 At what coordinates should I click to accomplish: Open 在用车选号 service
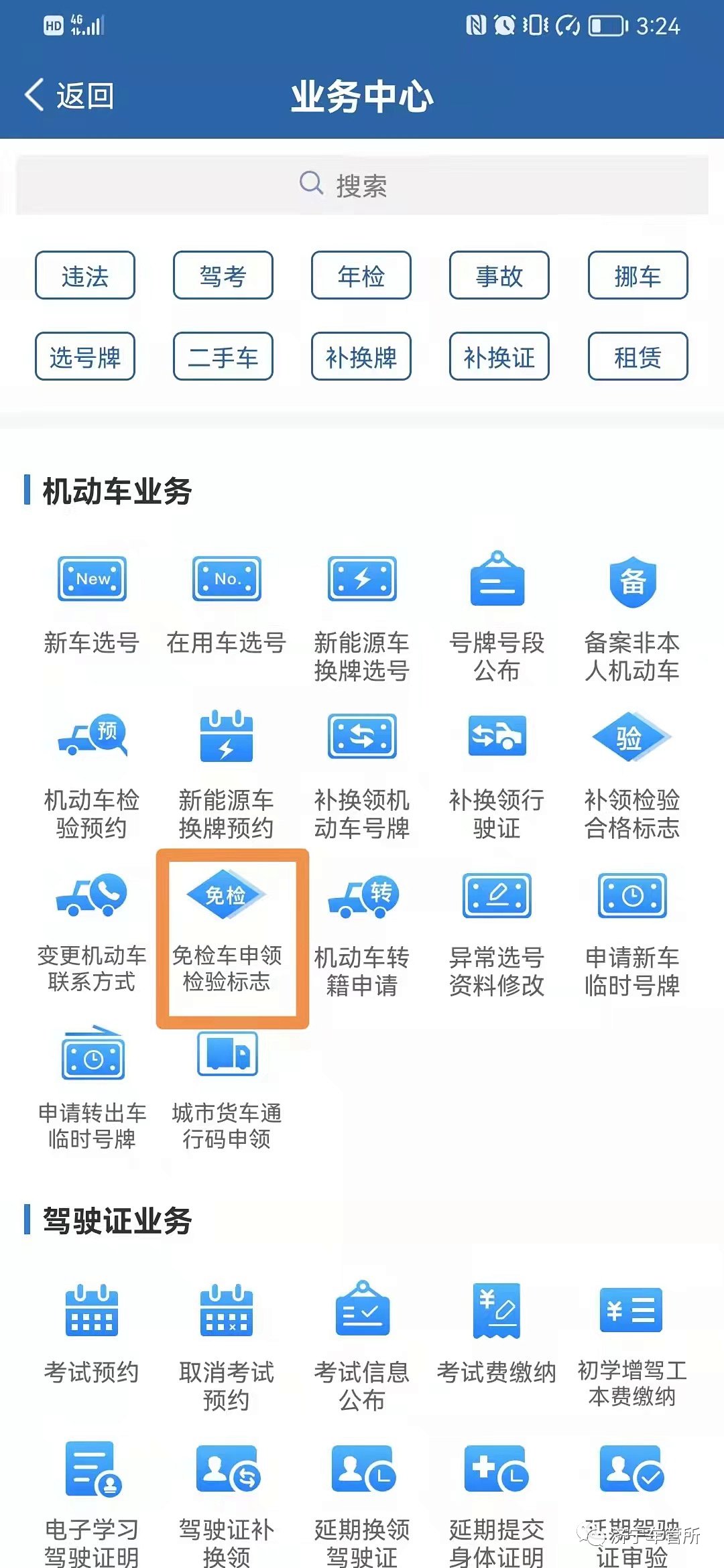pyautogui.click(x=227, y=603)
